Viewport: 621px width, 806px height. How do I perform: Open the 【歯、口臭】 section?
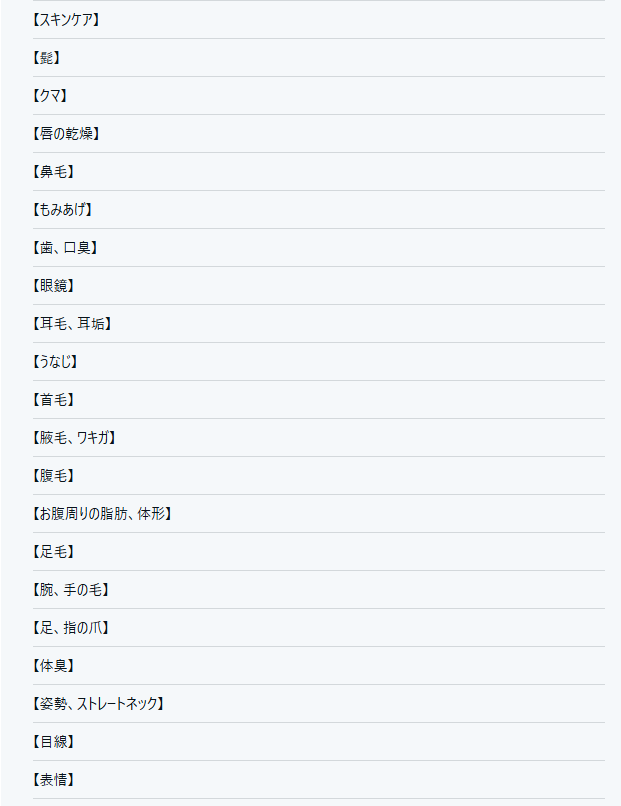[64, 248]
